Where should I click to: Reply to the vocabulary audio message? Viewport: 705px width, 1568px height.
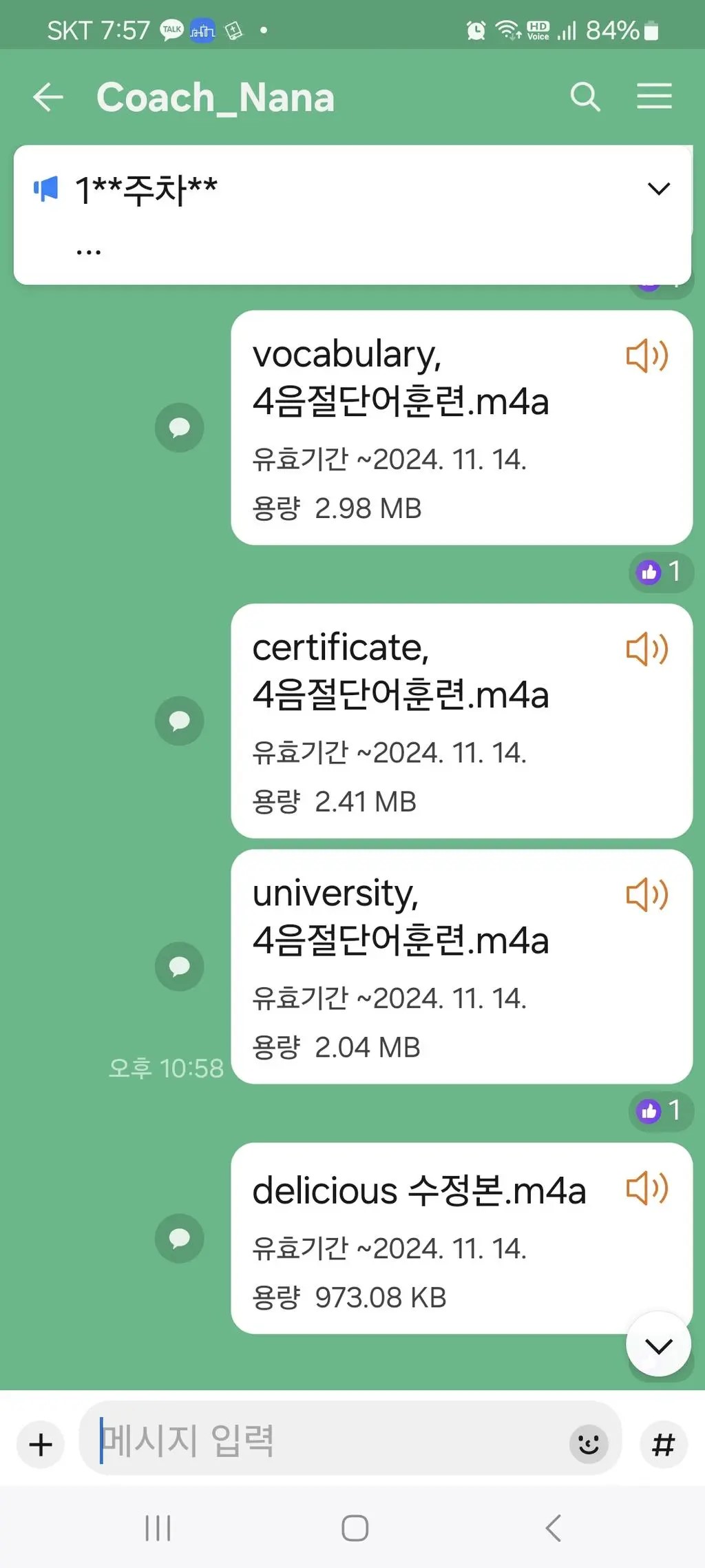coord(180,428)
